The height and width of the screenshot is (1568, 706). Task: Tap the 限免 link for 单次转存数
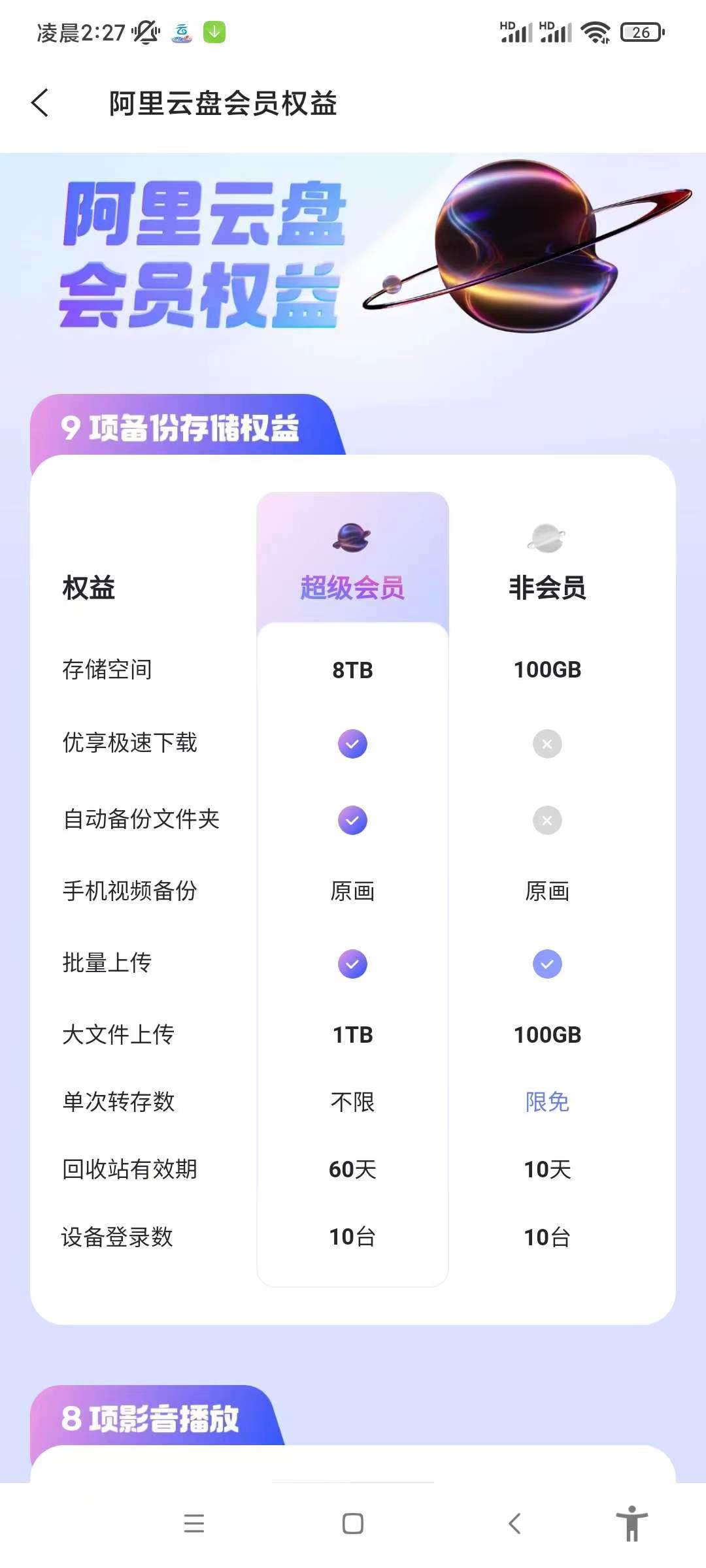pyautogui.click(x=547, y=1102)
